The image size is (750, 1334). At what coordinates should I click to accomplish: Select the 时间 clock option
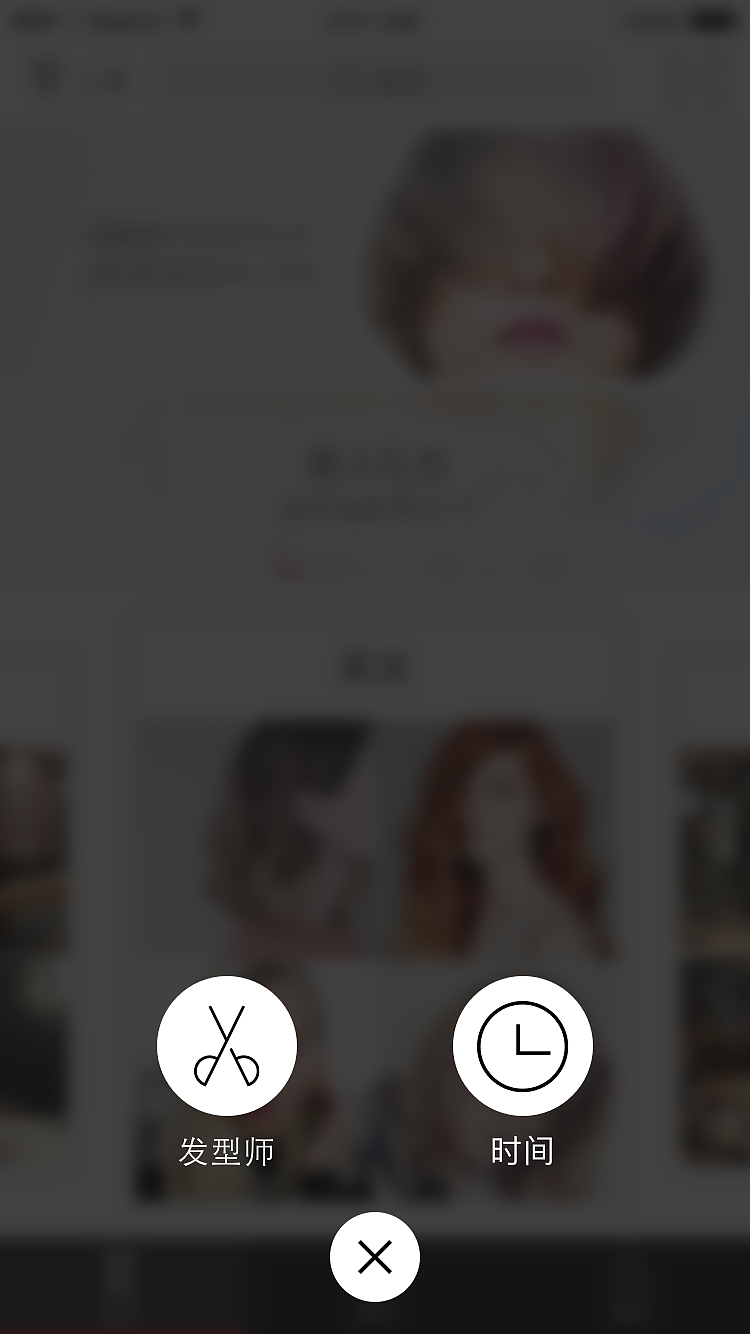[523, 1046]
